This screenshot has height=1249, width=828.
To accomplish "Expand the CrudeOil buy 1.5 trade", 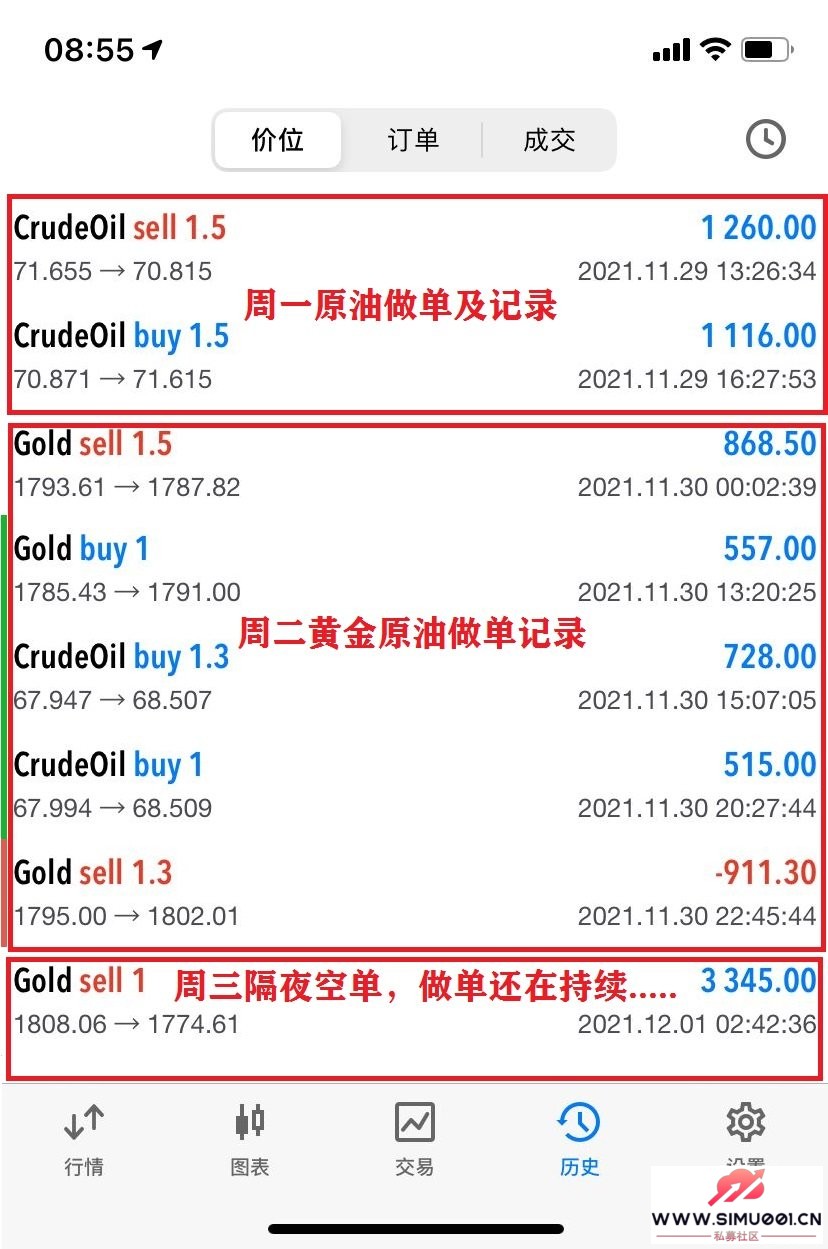I will coord(414,356).
